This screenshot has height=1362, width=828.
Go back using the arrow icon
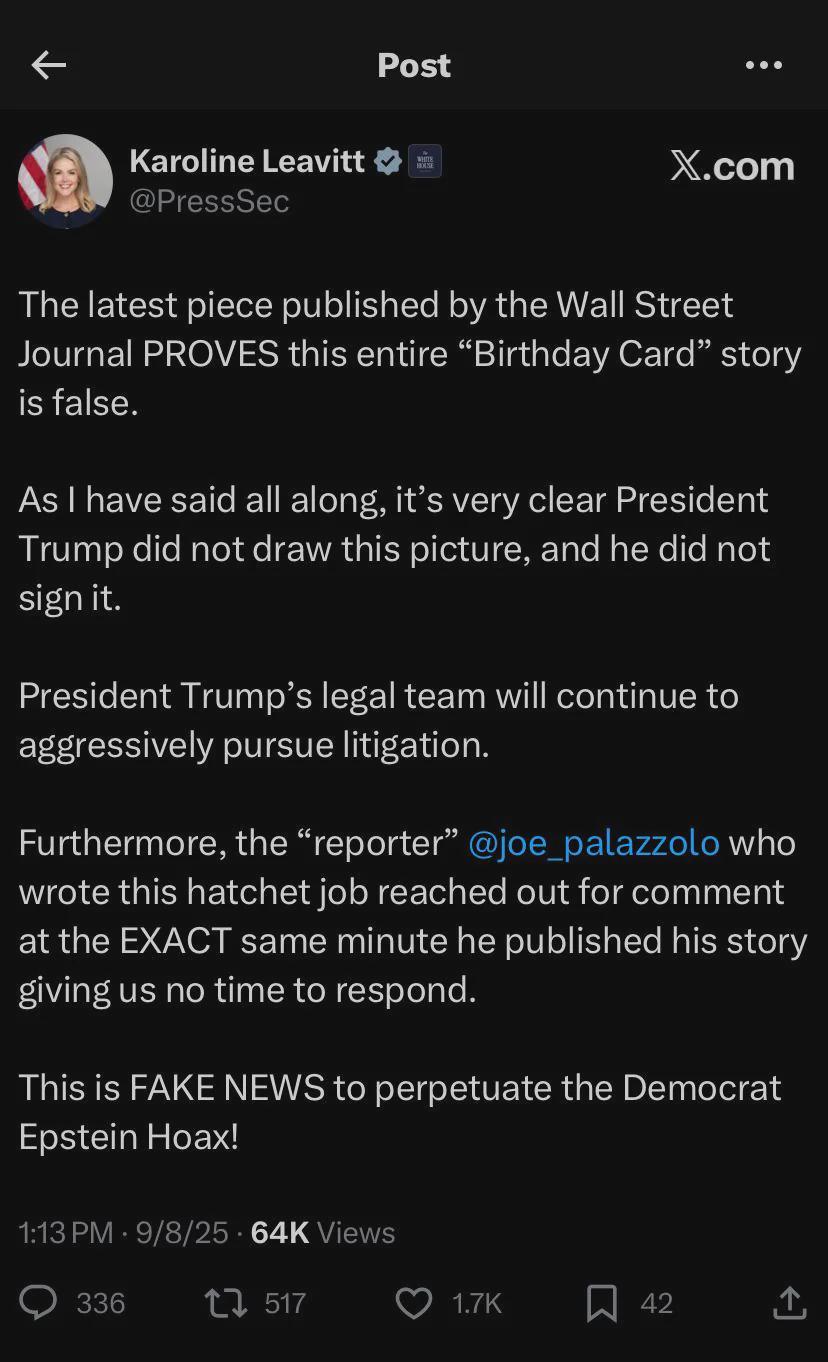point(48,66)
